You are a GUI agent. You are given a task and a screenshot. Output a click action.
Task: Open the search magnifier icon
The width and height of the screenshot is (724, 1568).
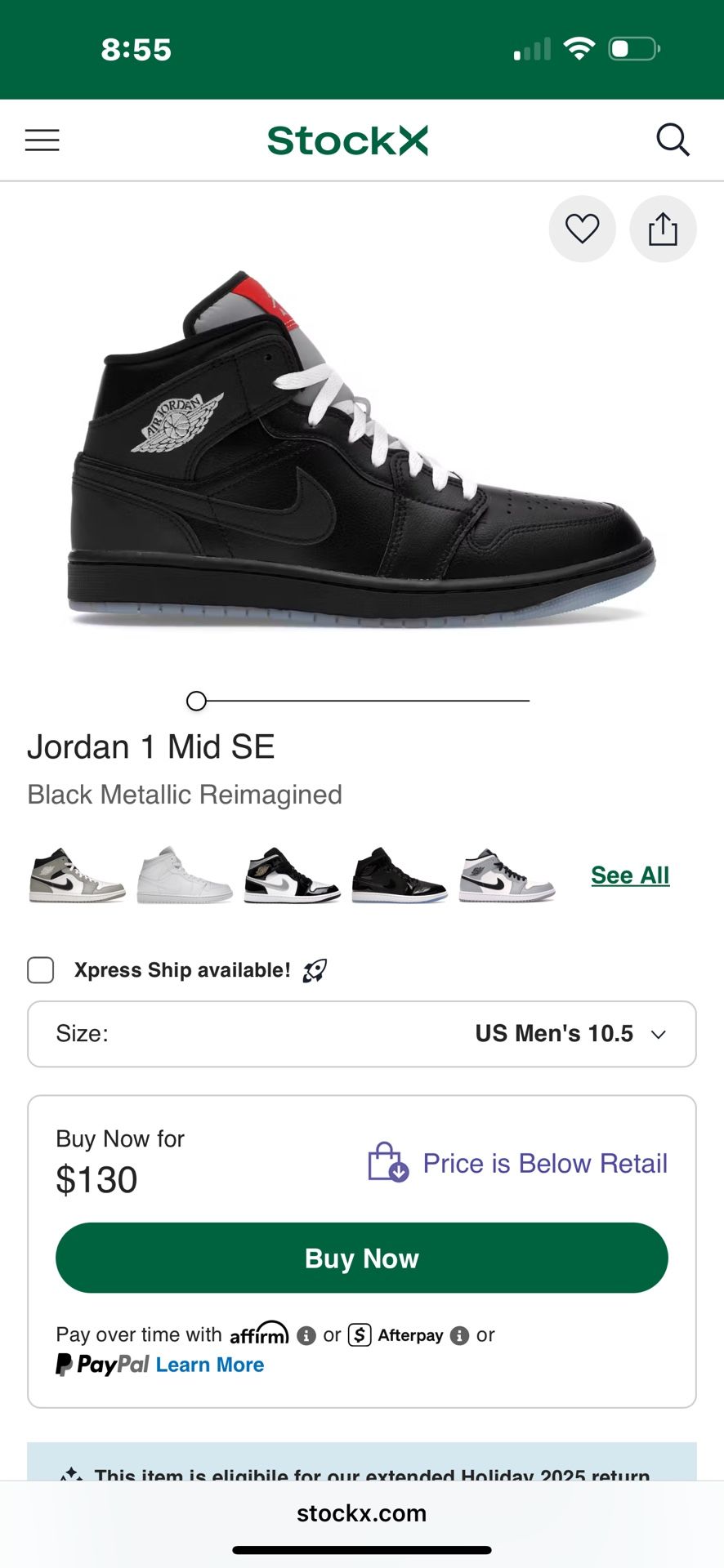pyautogui.click(x=673, y=140)
